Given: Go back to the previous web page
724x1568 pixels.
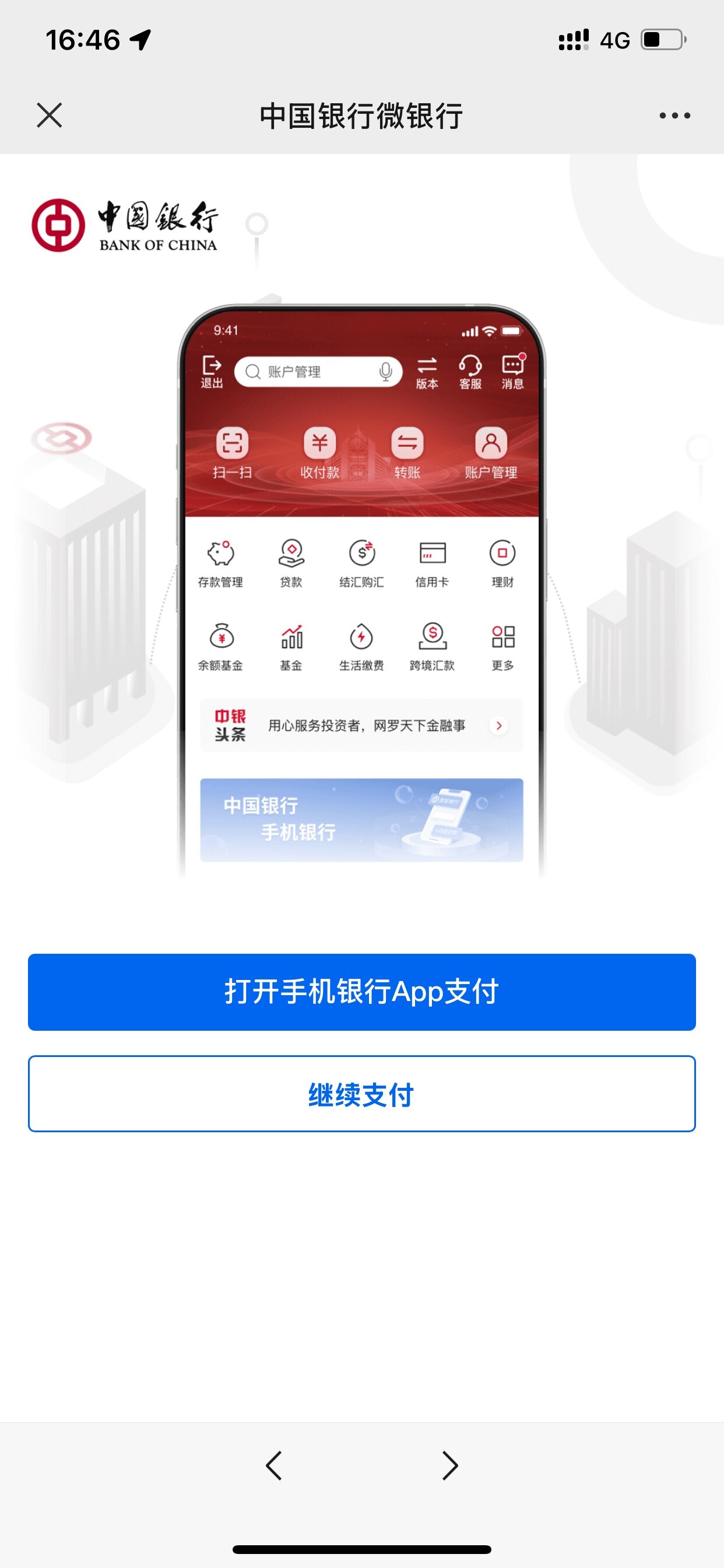Looking at the screenshot, I should click(274, 1466).
